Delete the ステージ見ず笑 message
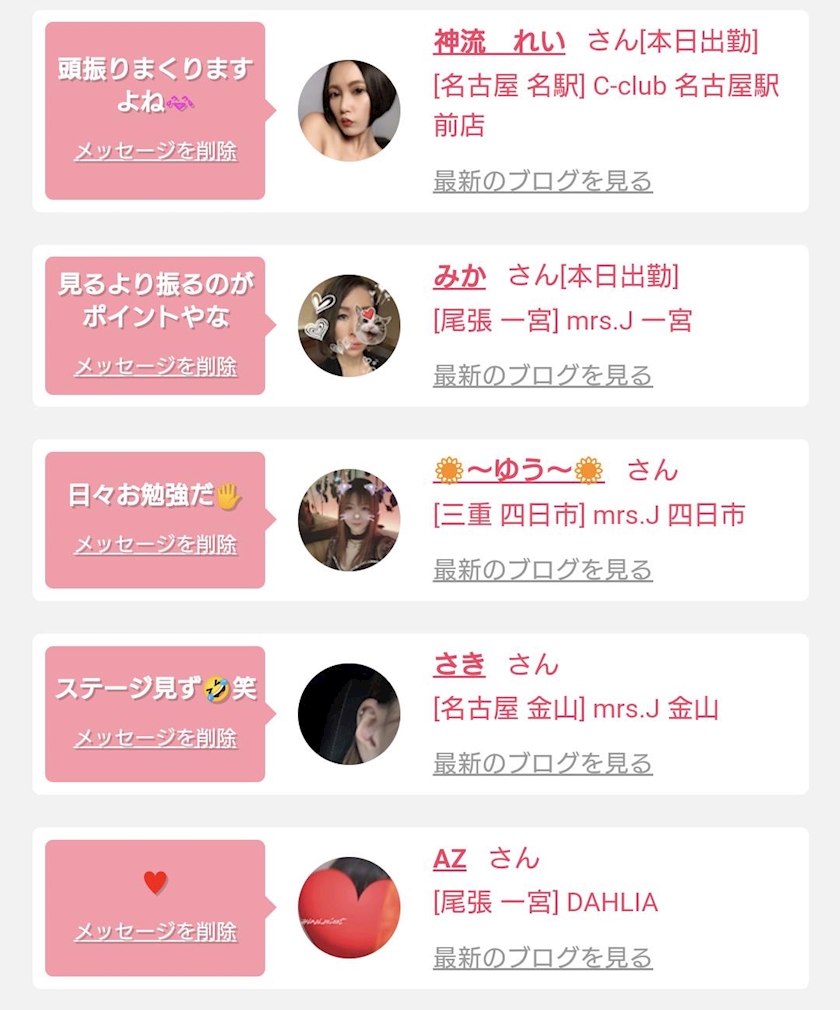 click(156, 738)
